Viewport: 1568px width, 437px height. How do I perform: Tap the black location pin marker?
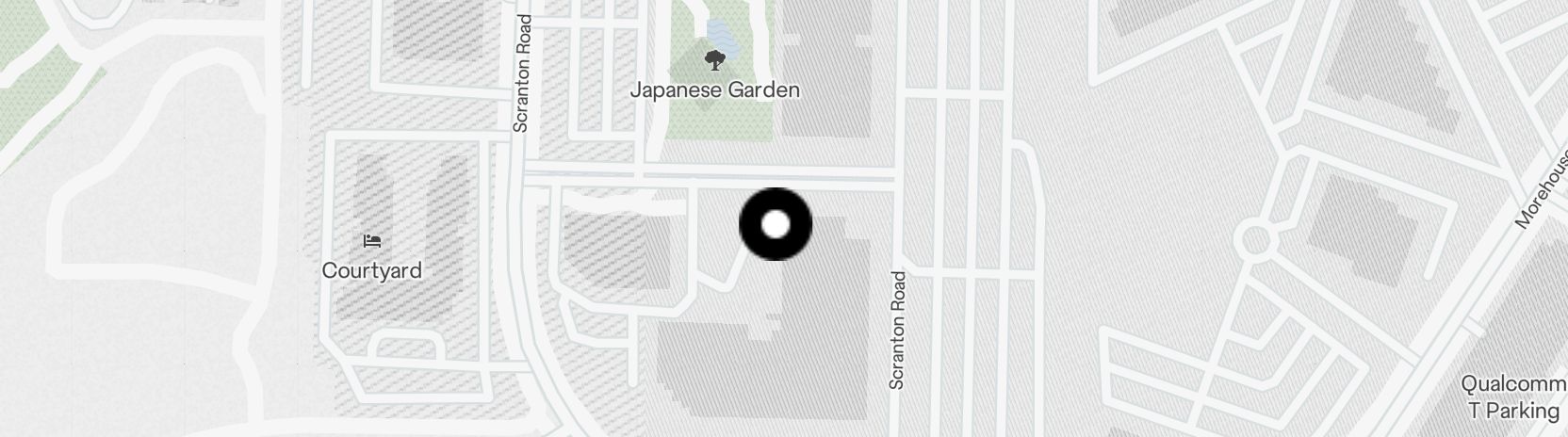pos(775,224)
